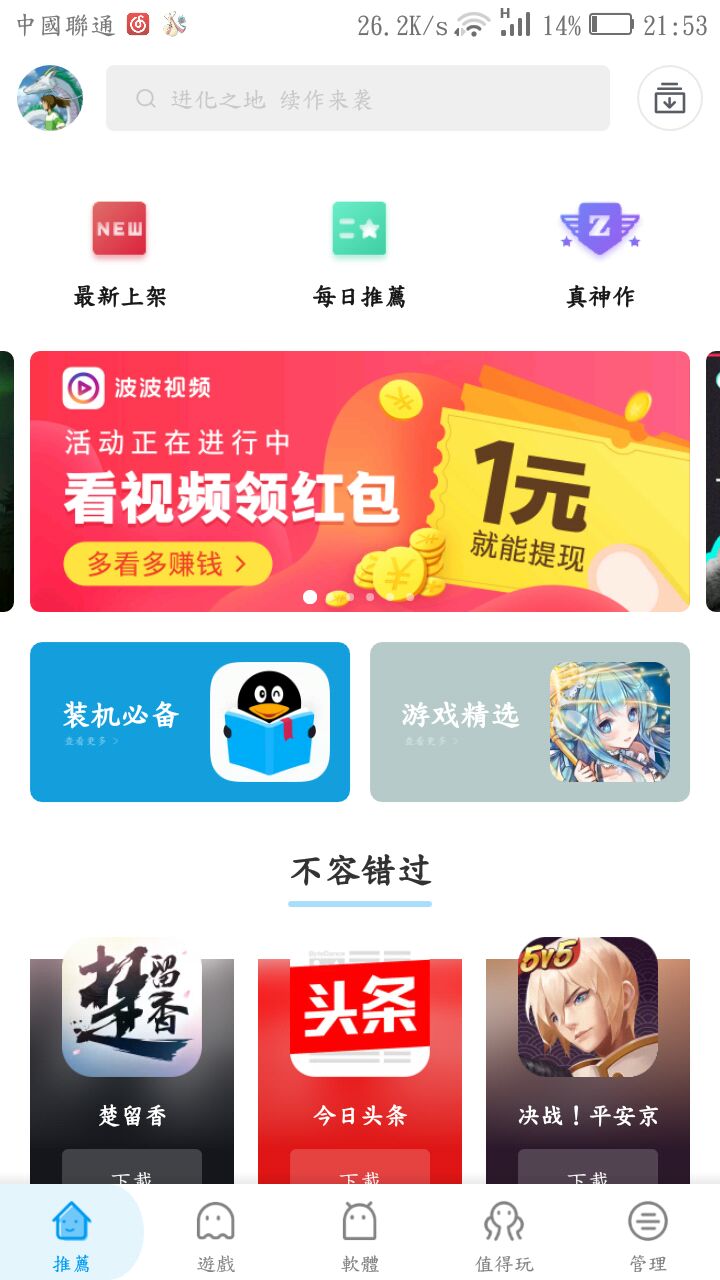Open the download manager icon
Viewport: 720px width, 1280px height.
669,98
